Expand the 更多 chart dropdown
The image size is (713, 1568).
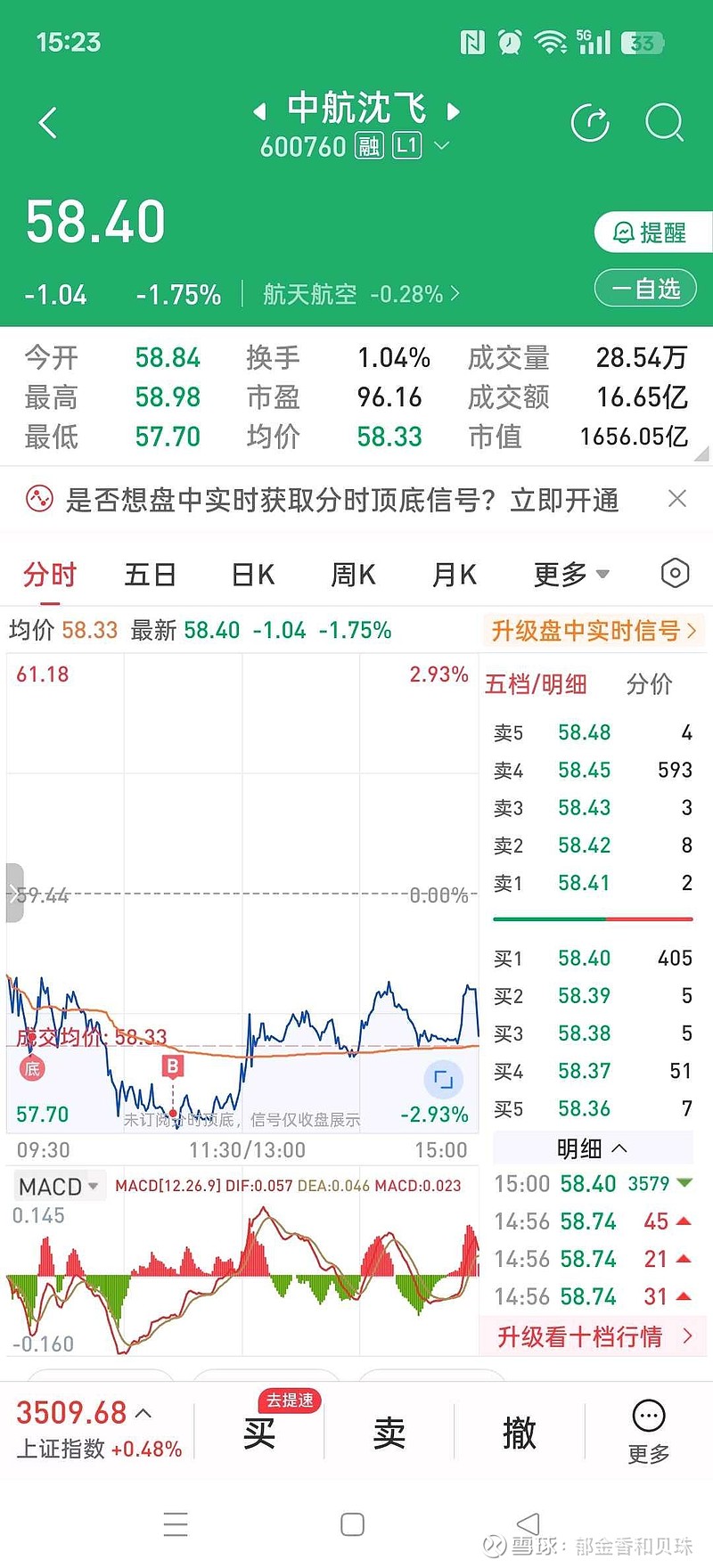[570, 575]
